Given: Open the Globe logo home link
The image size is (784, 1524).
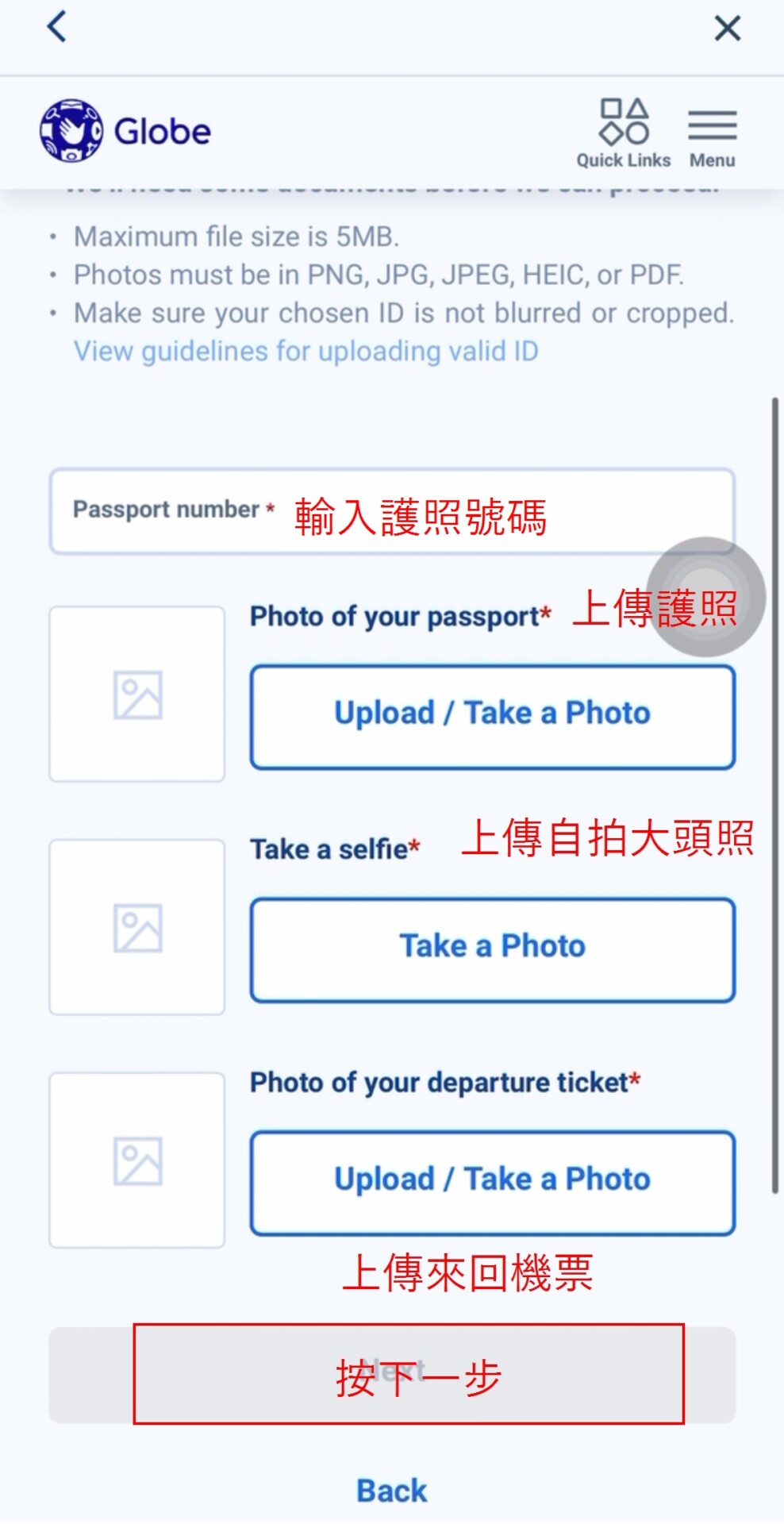Looking at the screenshot, I should 125,131.
